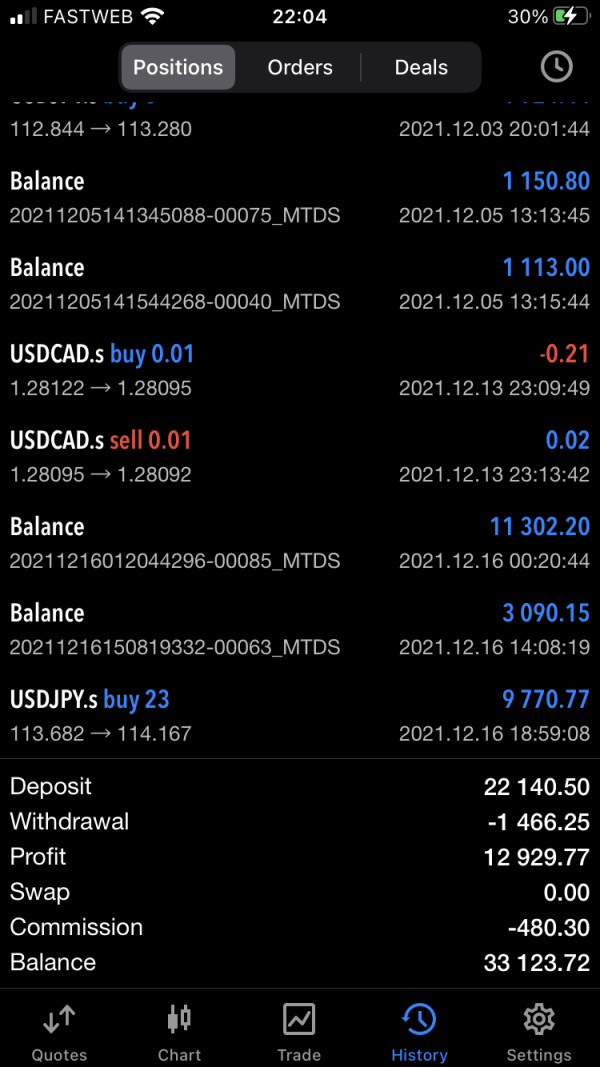Expand the USDJPY.s buy 23 position

pyautogui.click(x=300, y=715)
